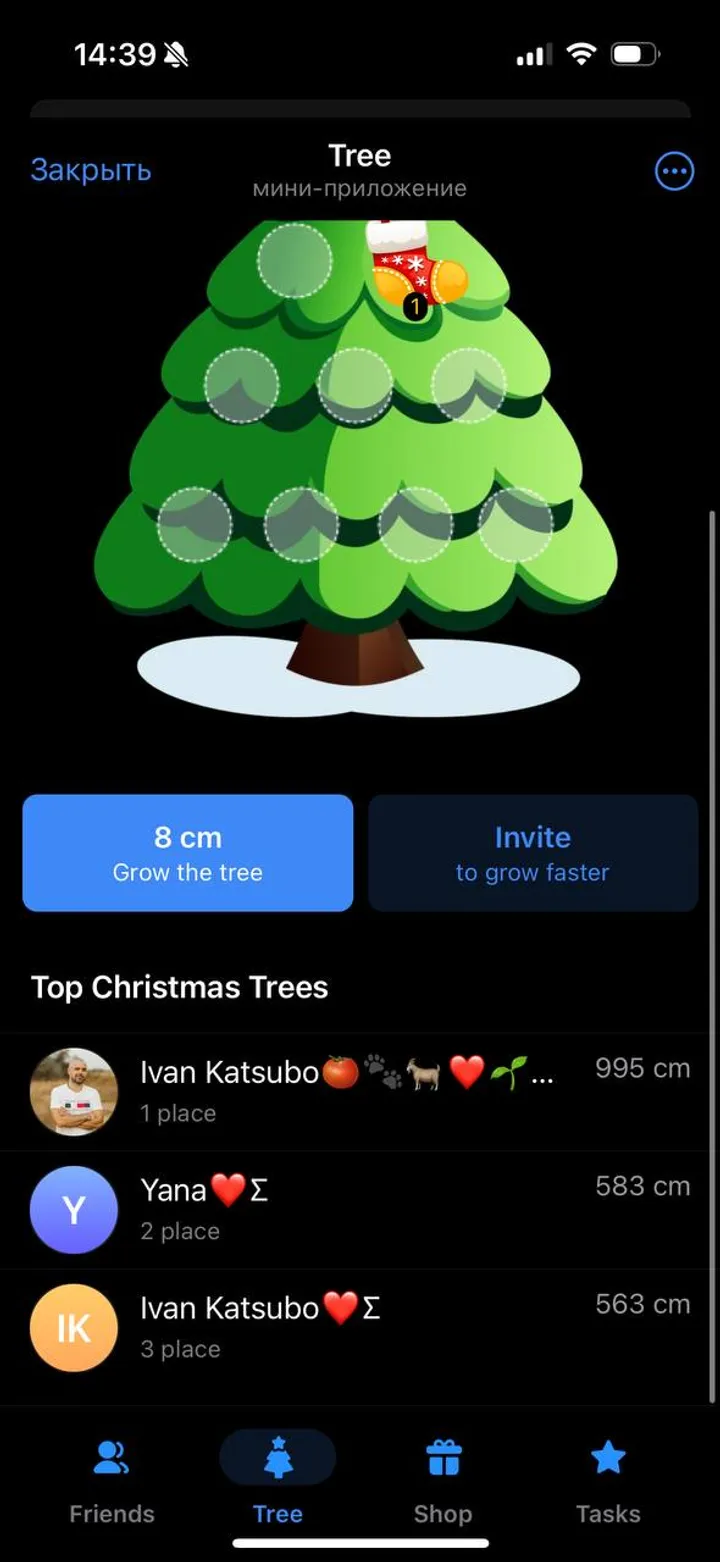
Task: Open Yana's leaderboard entry
Action: point(360,1210)
